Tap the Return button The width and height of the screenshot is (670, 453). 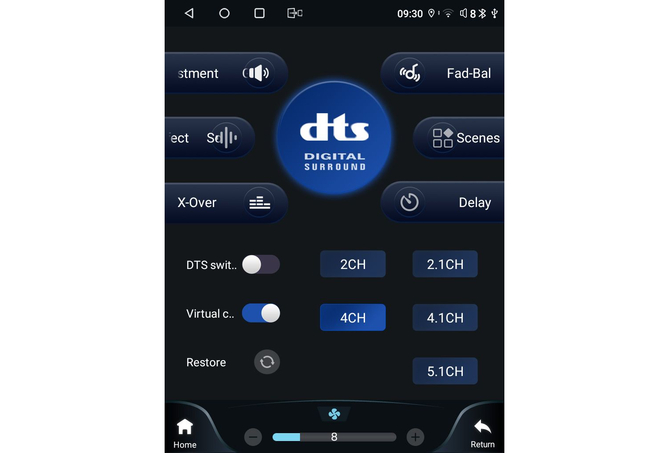[x=483, y=432]
